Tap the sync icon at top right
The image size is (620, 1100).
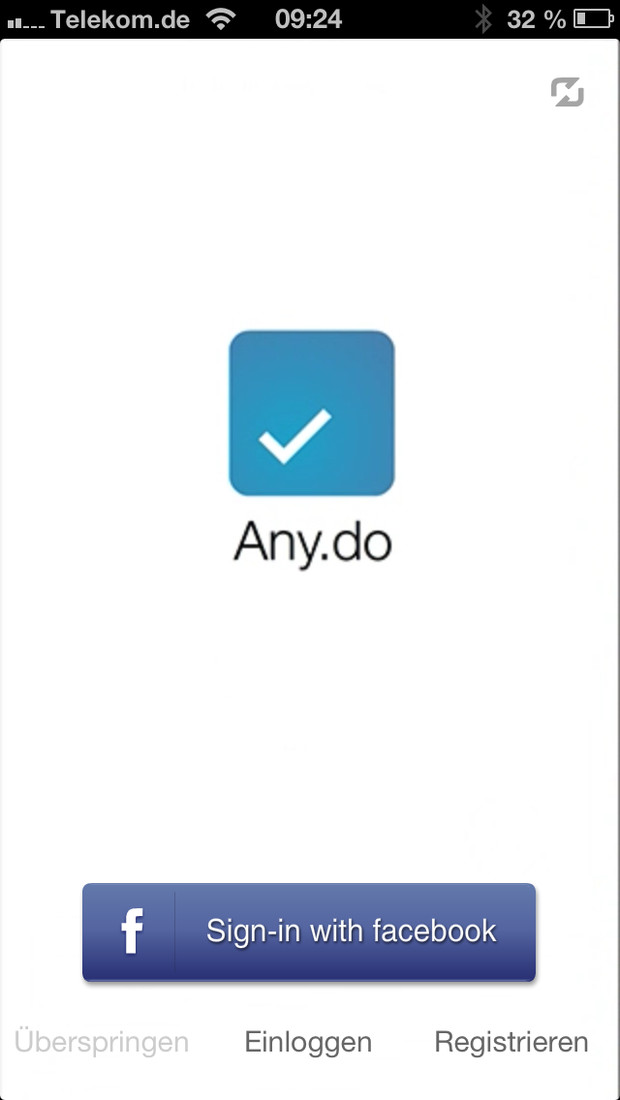pos(567,93)
